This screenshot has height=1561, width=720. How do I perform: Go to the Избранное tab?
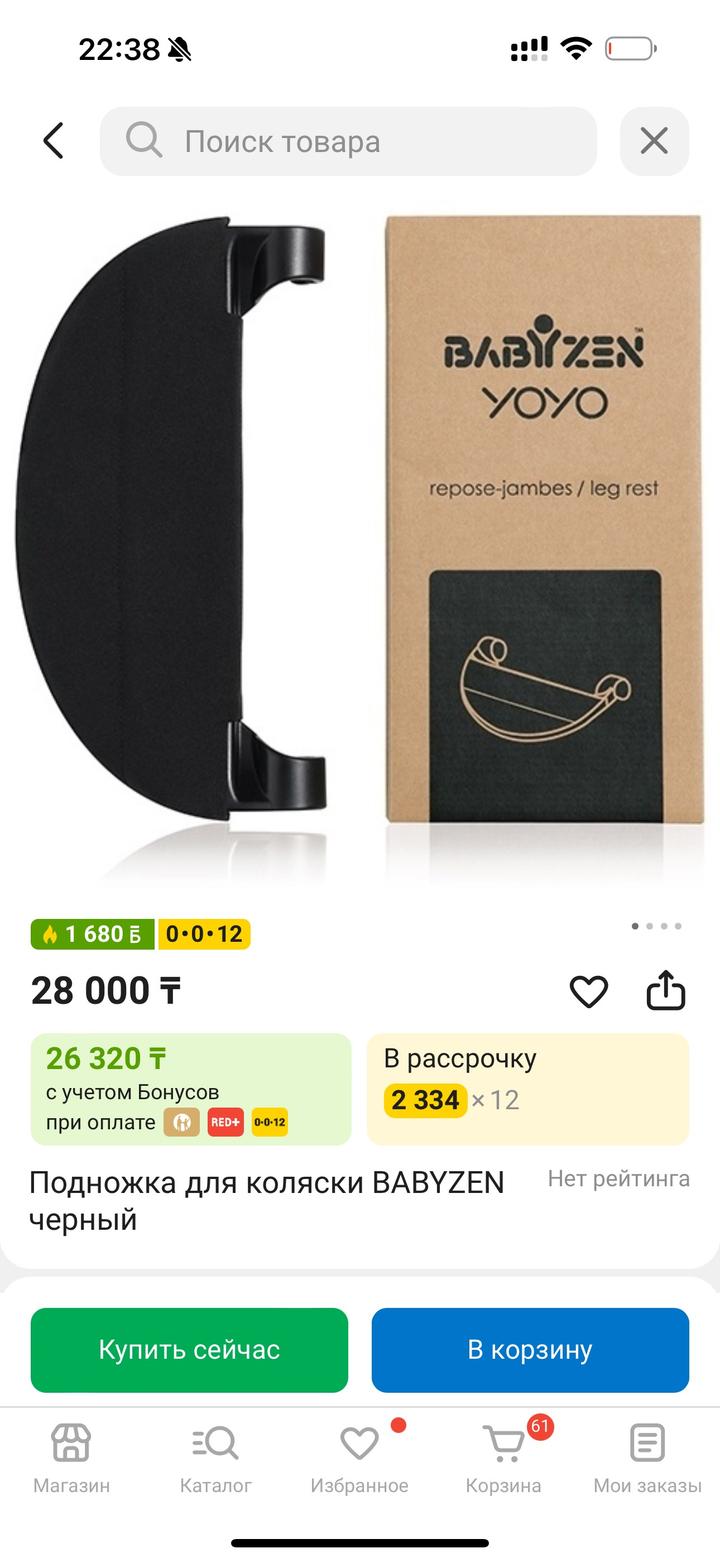[x=359, y=1458]
